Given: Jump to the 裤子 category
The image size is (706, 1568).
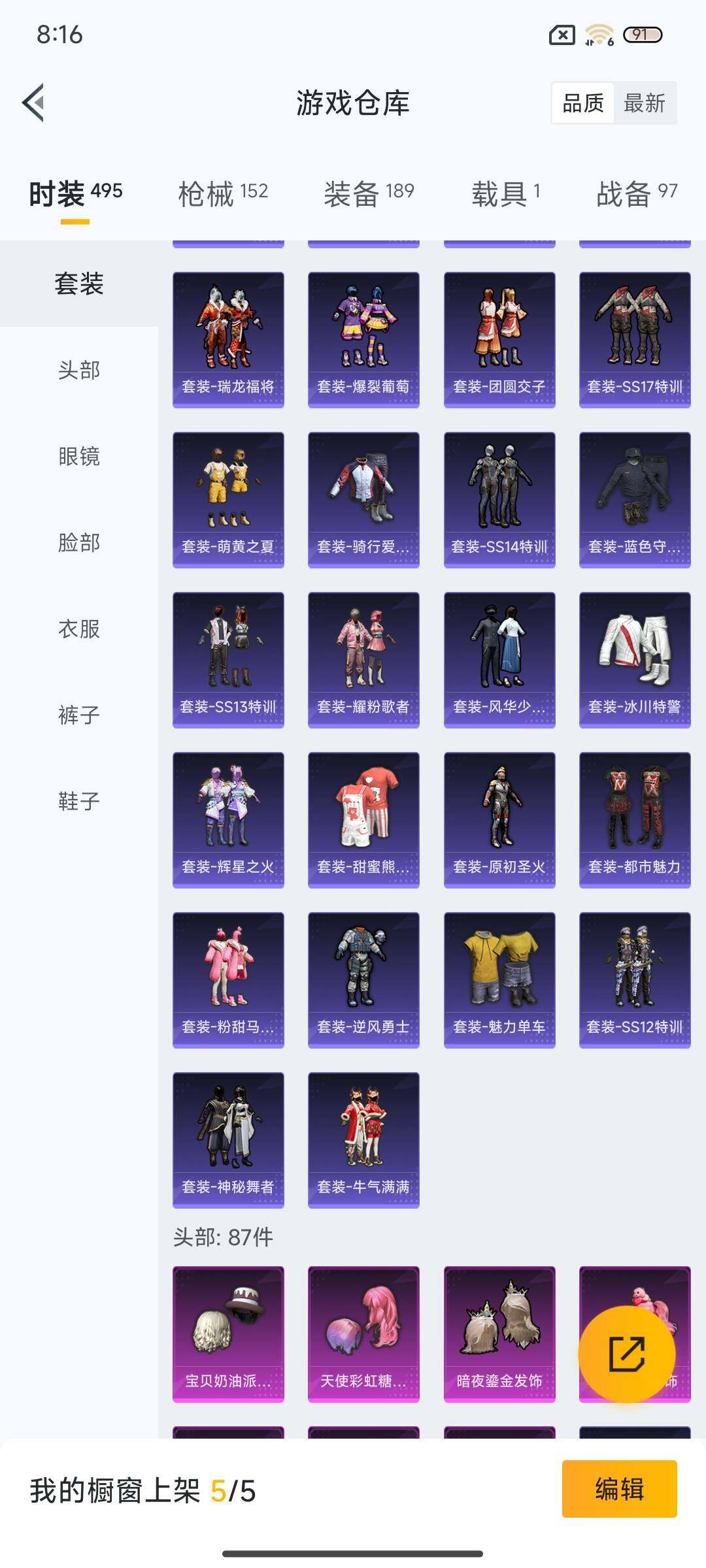Looking at the screenshot, I should [79, 715].
